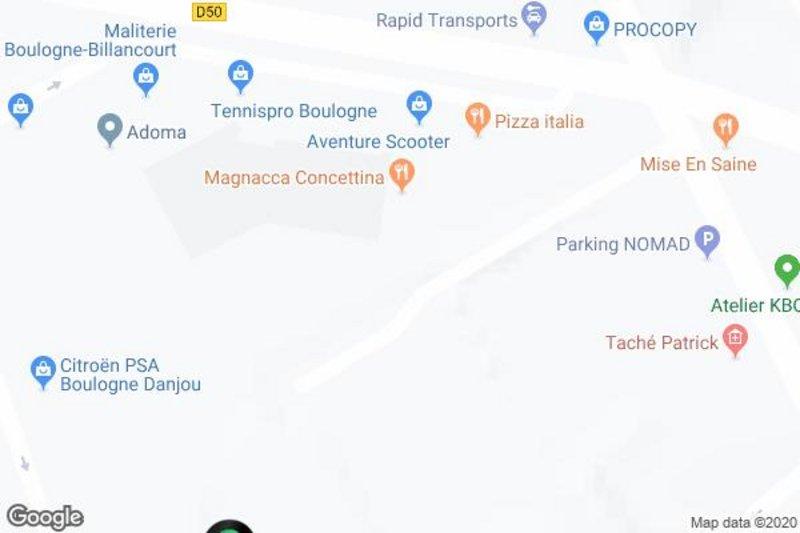The width and height of the screenshot is (800, 533).
Task: Tap the Maliterie Boulogne-Billancourt shop pin
Action: 147,76
